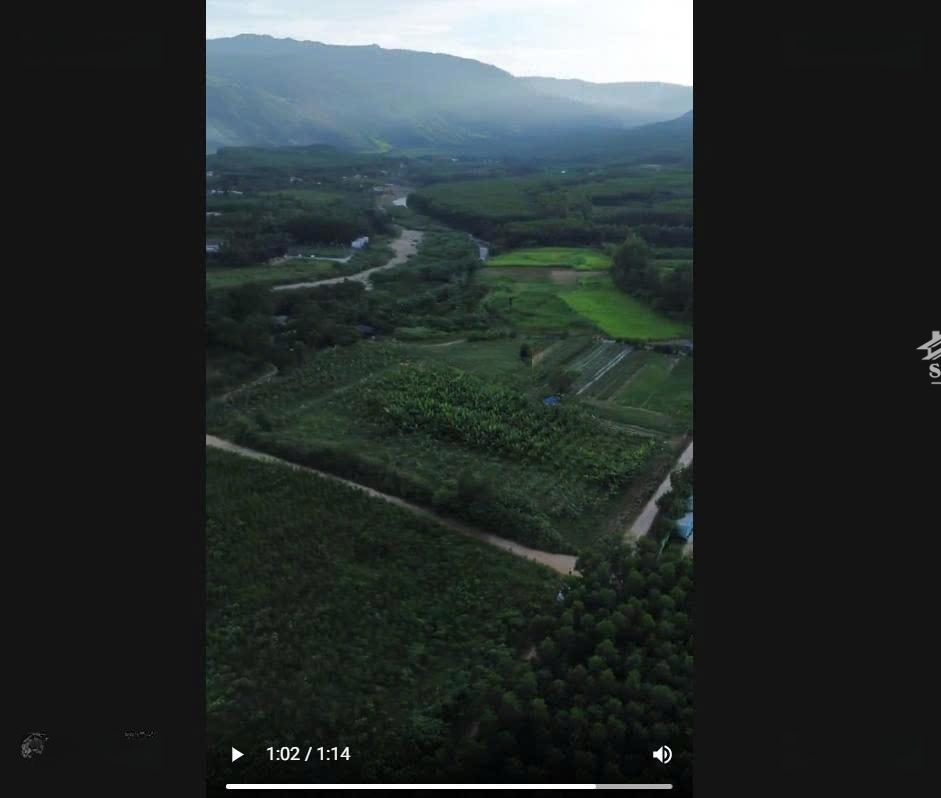Play the paused video
The width and height of the screenshot is (941, 798).
click(237, 754)
